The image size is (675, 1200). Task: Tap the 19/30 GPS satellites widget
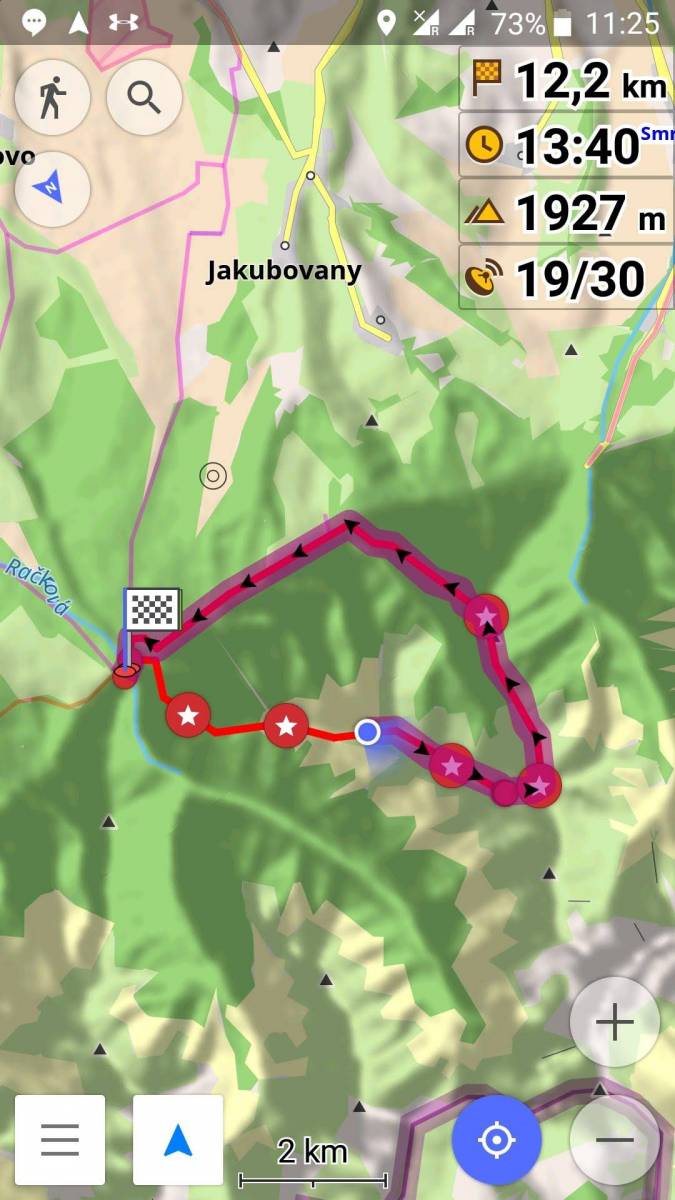pyautogui.click(x=566, y=277)
